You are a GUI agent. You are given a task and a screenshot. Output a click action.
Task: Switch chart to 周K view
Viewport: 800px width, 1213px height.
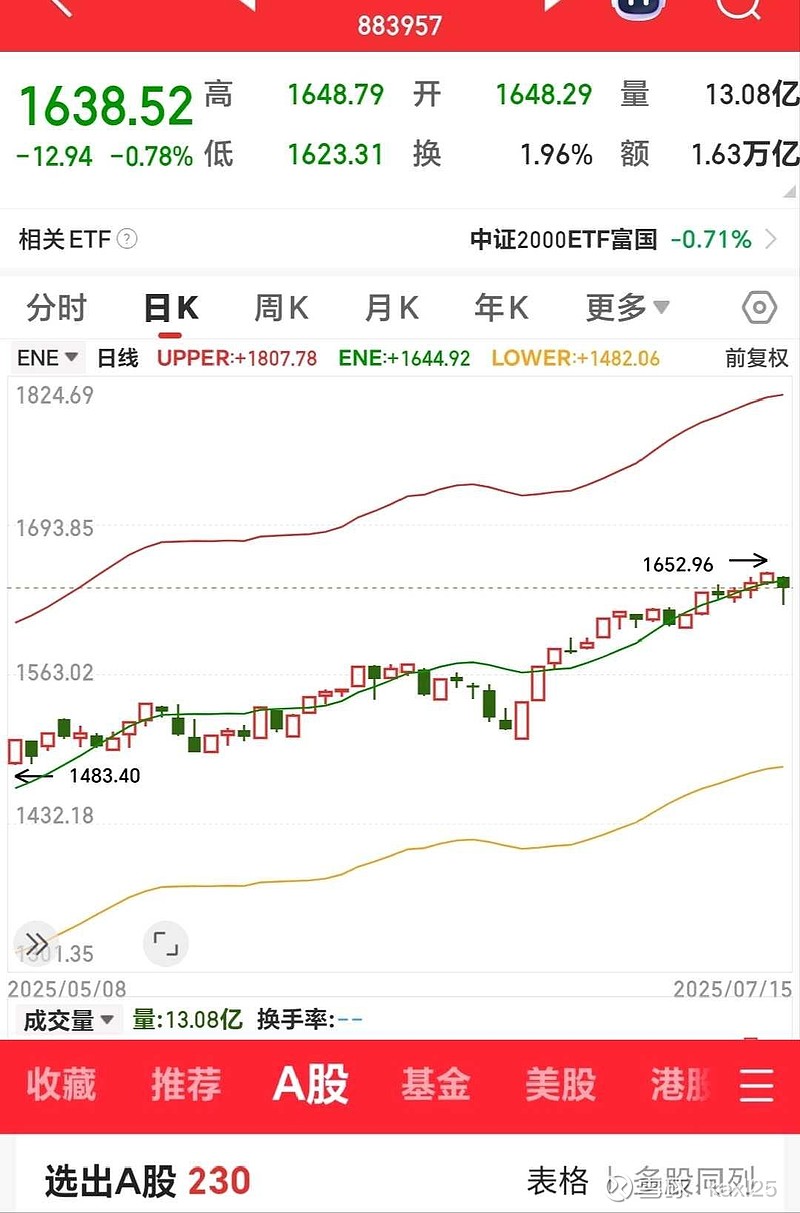[281, 308]
